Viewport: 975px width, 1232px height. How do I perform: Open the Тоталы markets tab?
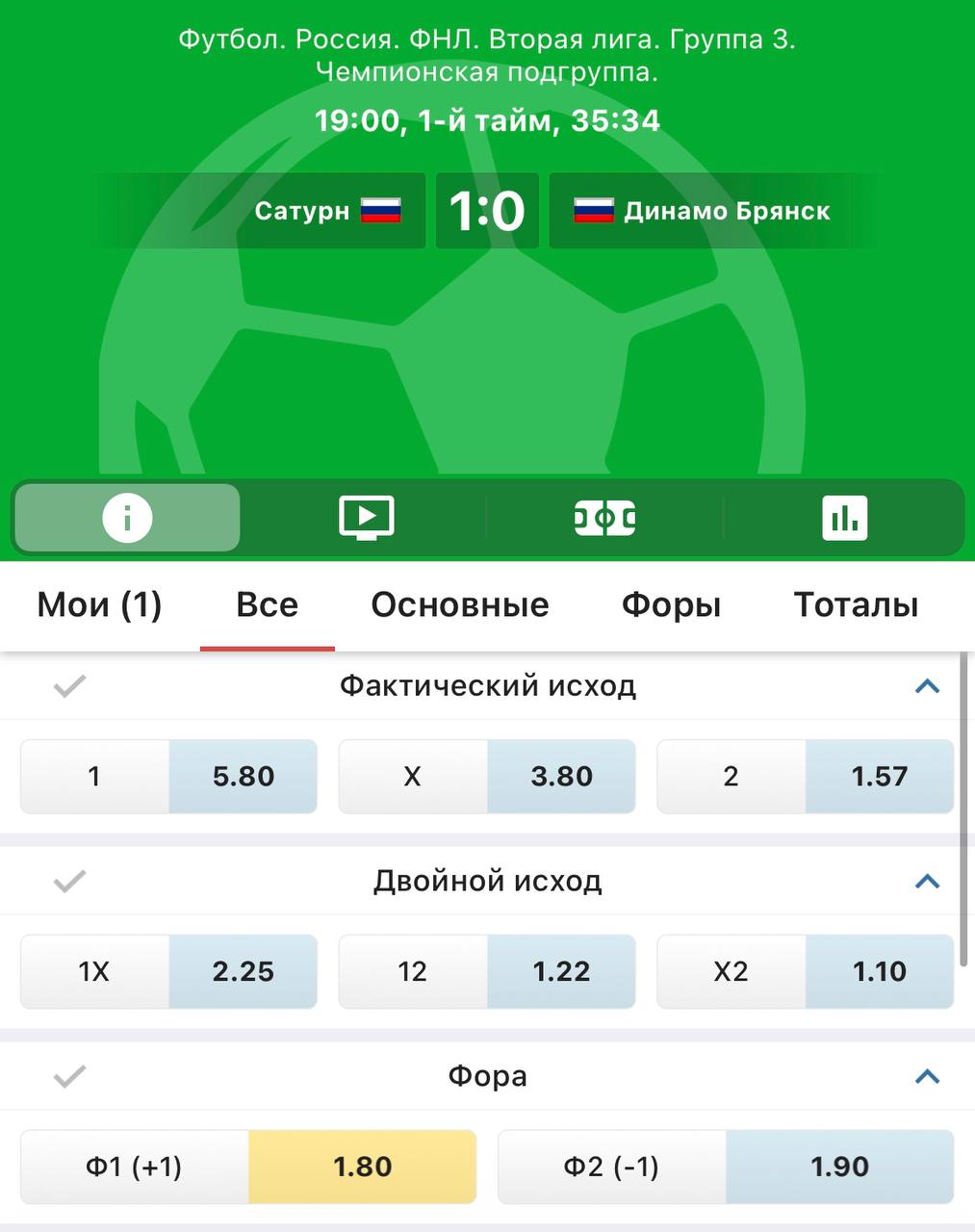point(856,605)
